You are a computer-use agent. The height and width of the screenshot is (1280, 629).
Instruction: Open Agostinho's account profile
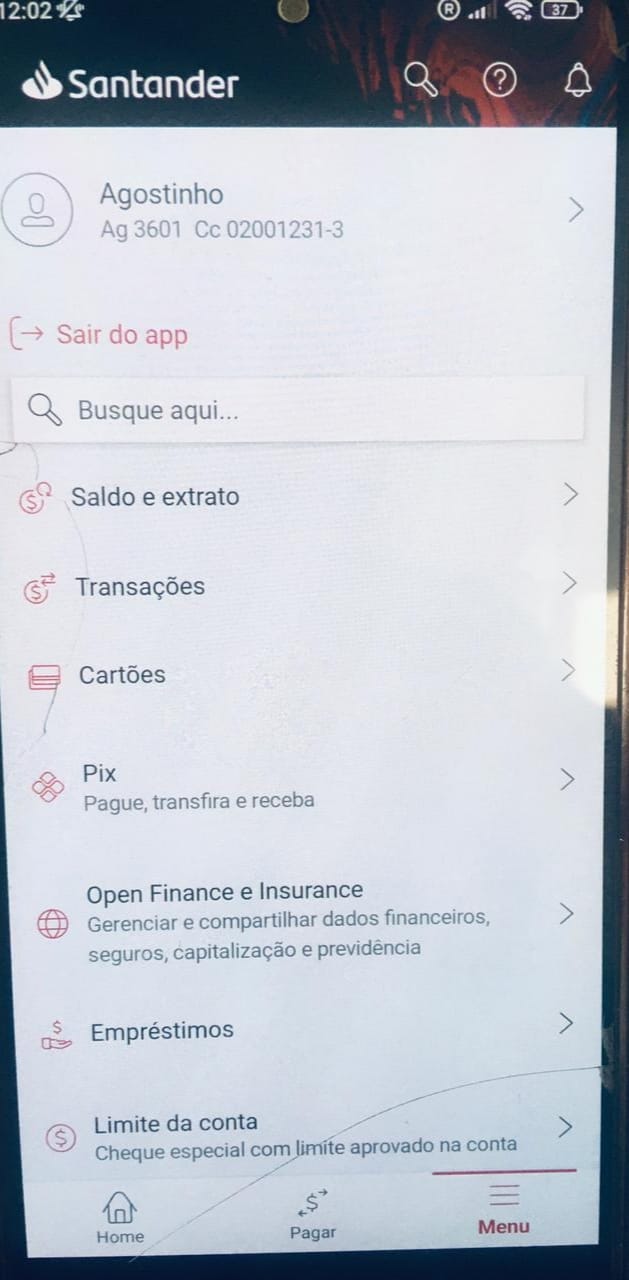pos(300,211)
